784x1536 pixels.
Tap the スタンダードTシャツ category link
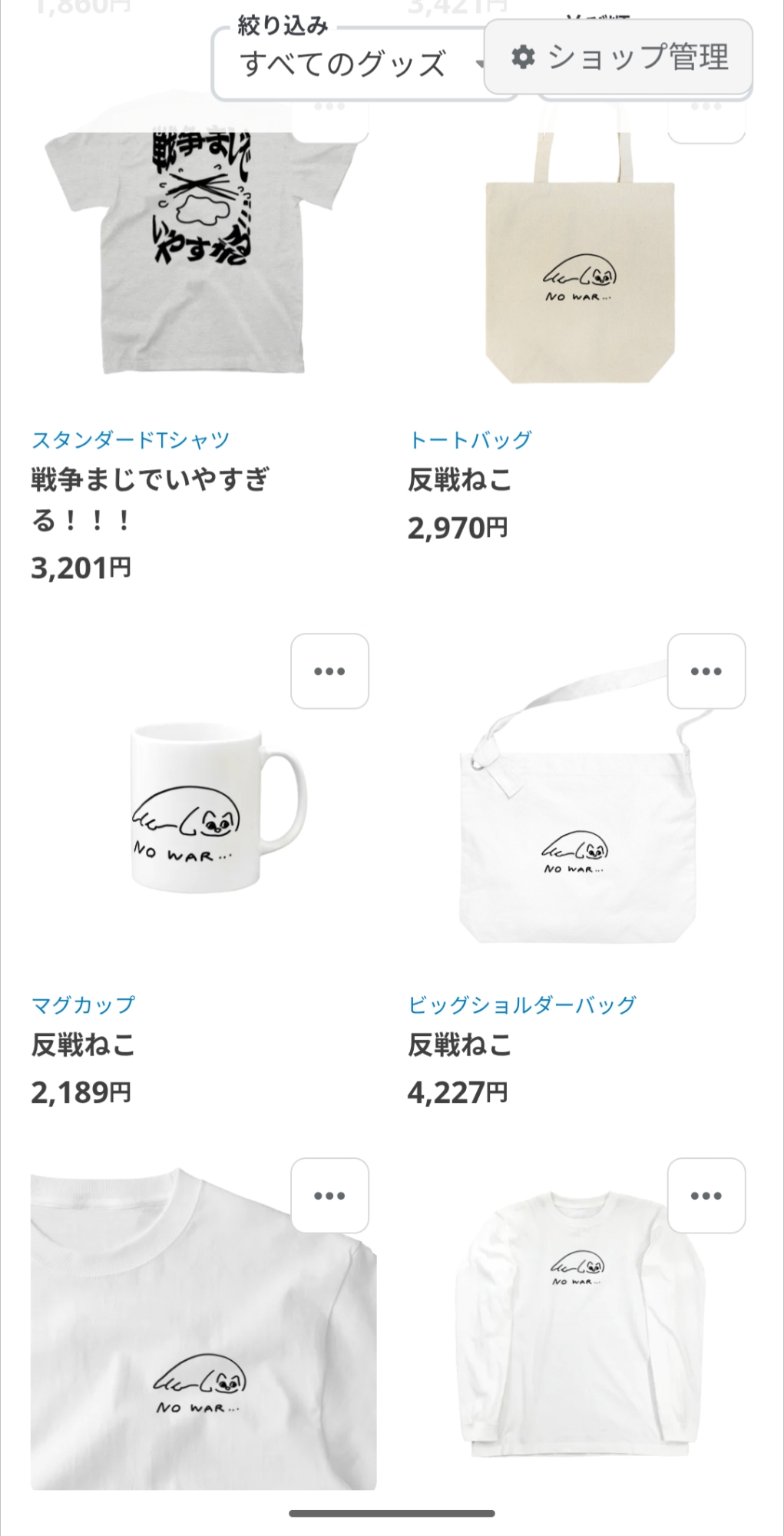pos(131,440)
